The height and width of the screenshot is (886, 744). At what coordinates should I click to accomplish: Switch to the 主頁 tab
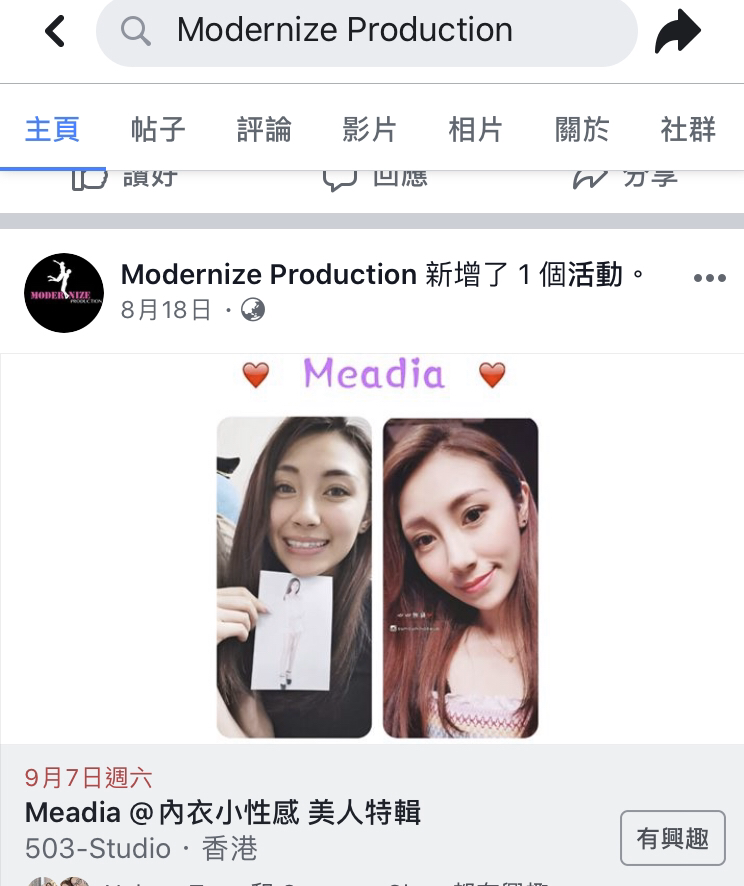coord(52,129)
